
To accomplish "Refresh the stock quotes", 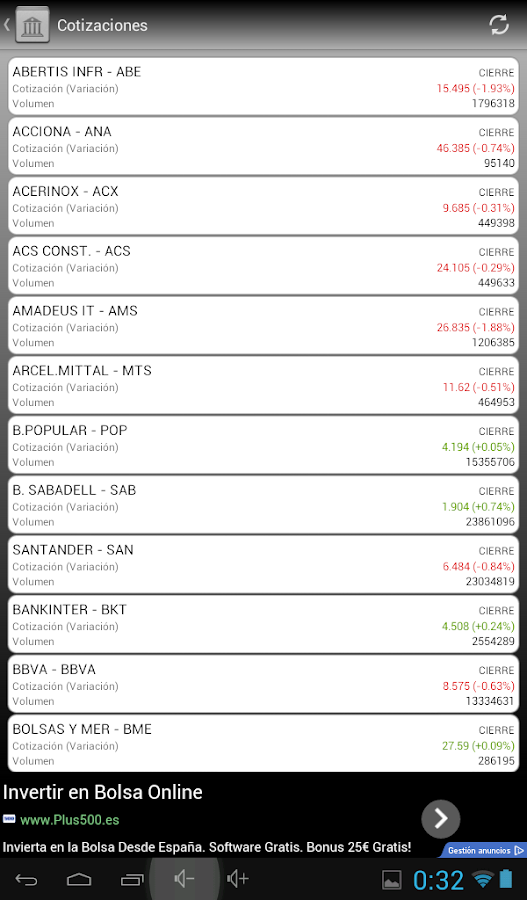I will (x=499, y=25).
